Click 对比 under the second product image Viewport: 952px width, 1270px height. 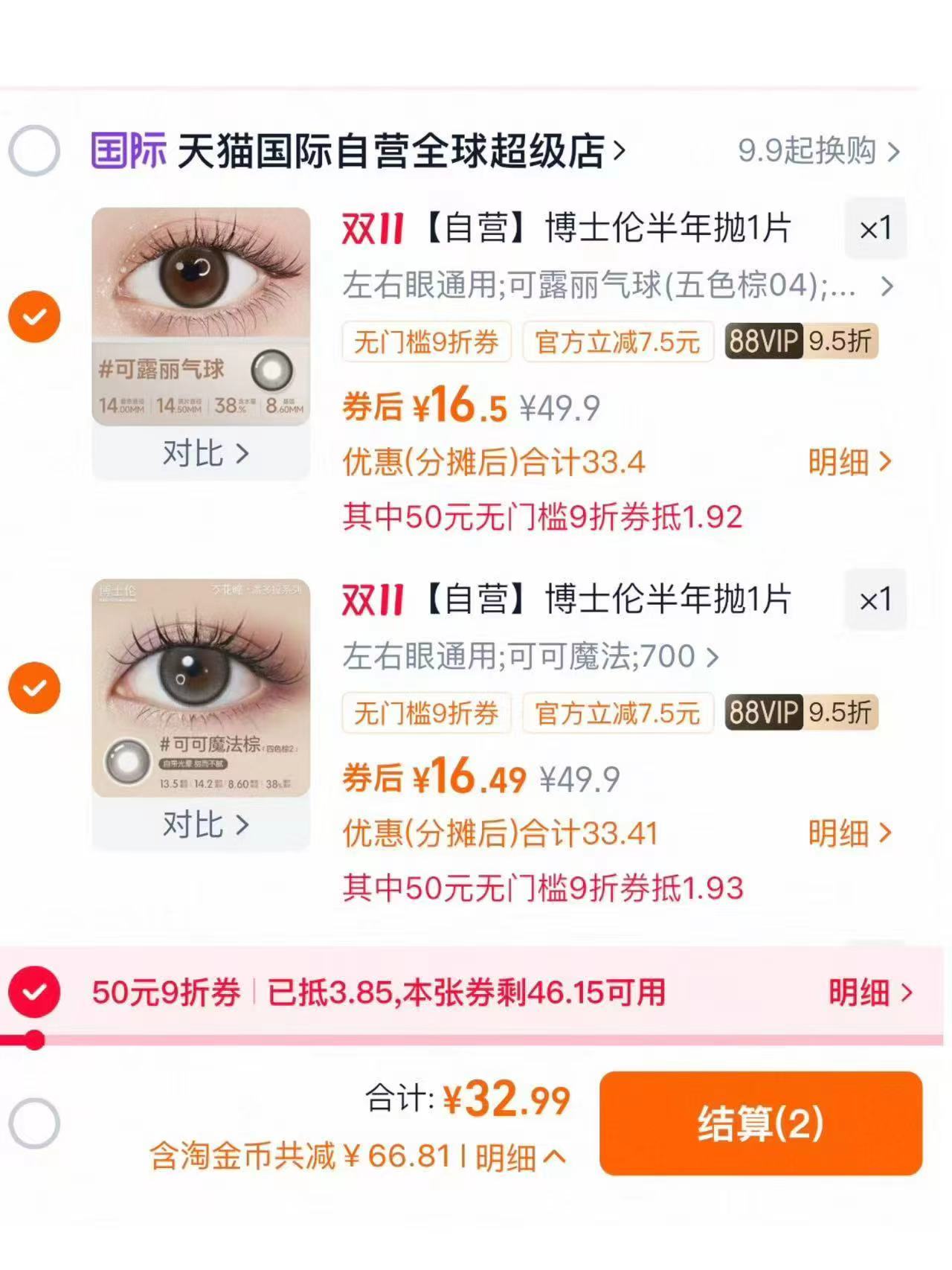[x=203, y=826]
